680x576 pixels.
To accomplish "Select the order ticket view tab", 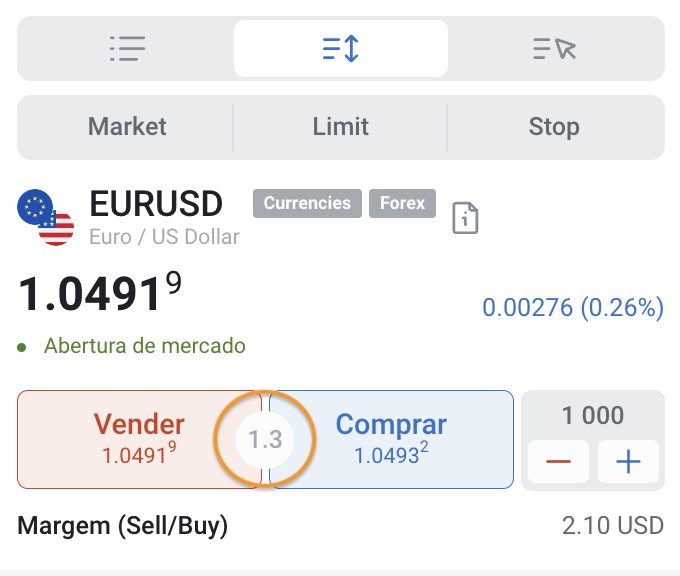I will [x=341, y=48].
